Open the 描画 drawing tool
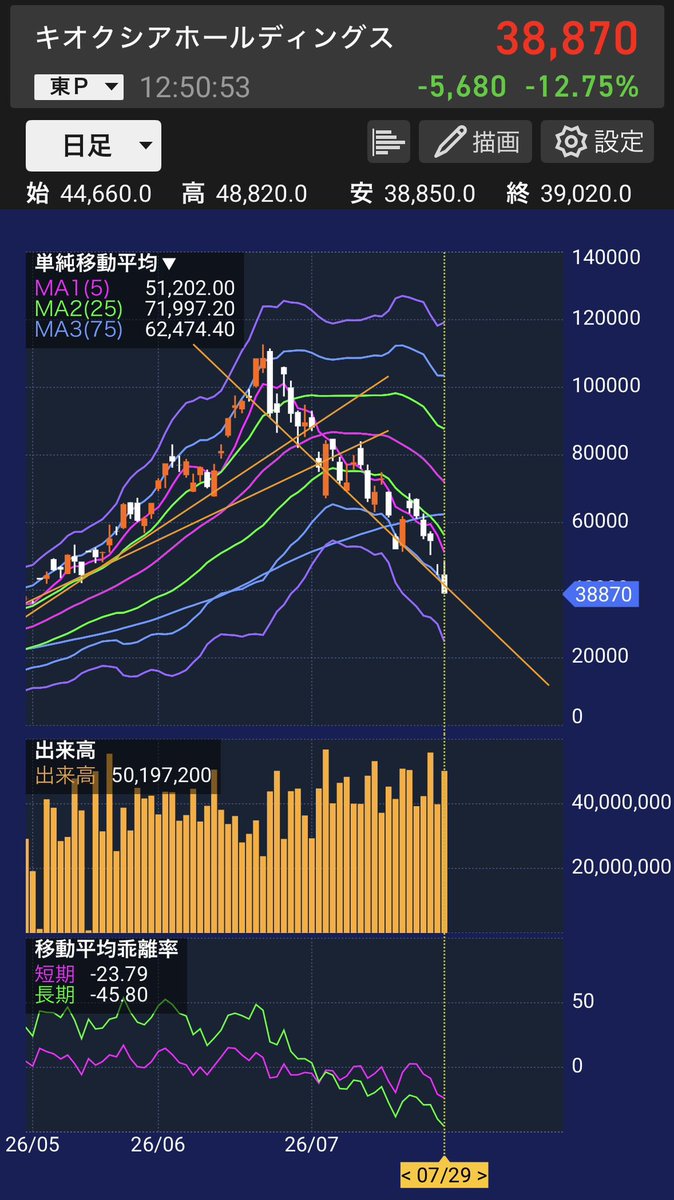The image size is (674, 1200). coord(476,142)
